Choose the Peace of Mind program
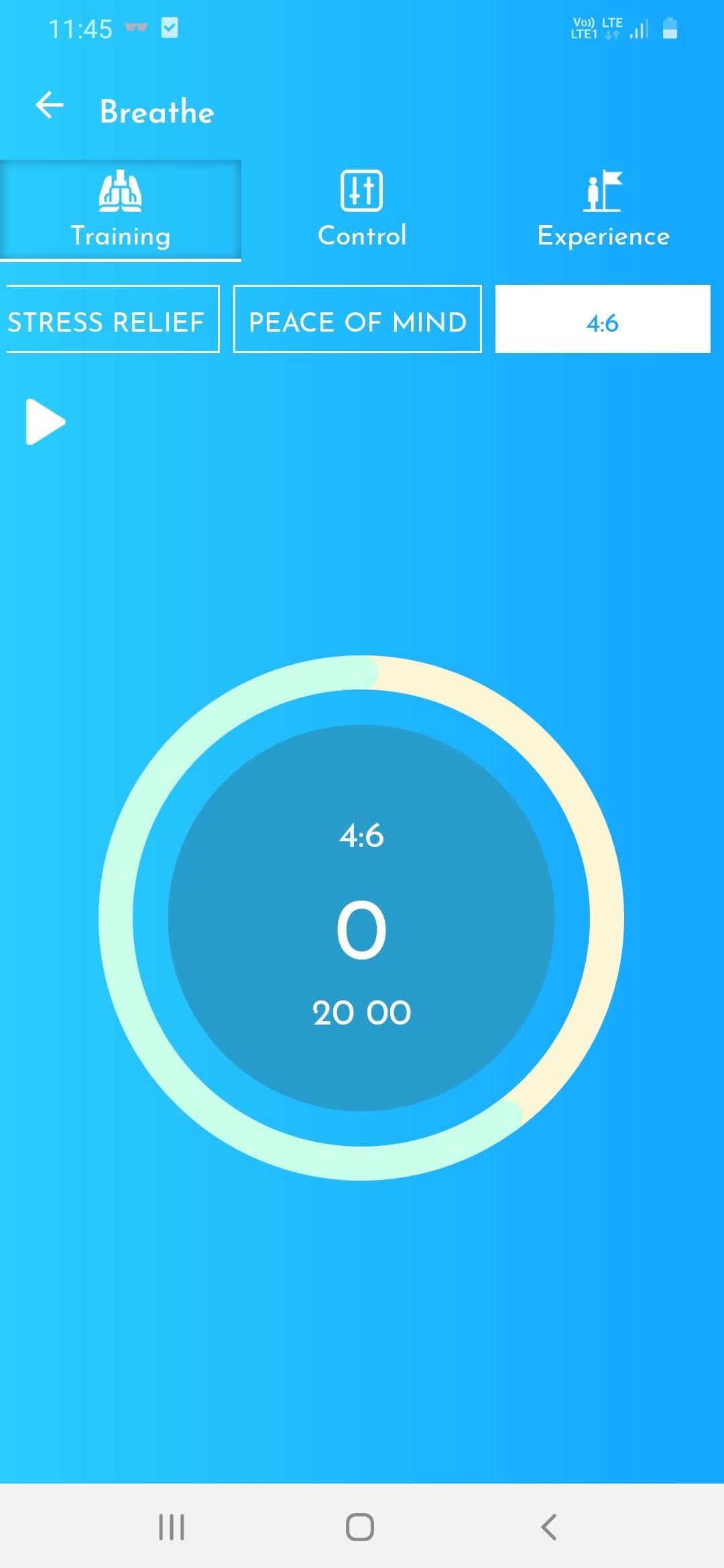The image size is (724, 1568). 357,320
